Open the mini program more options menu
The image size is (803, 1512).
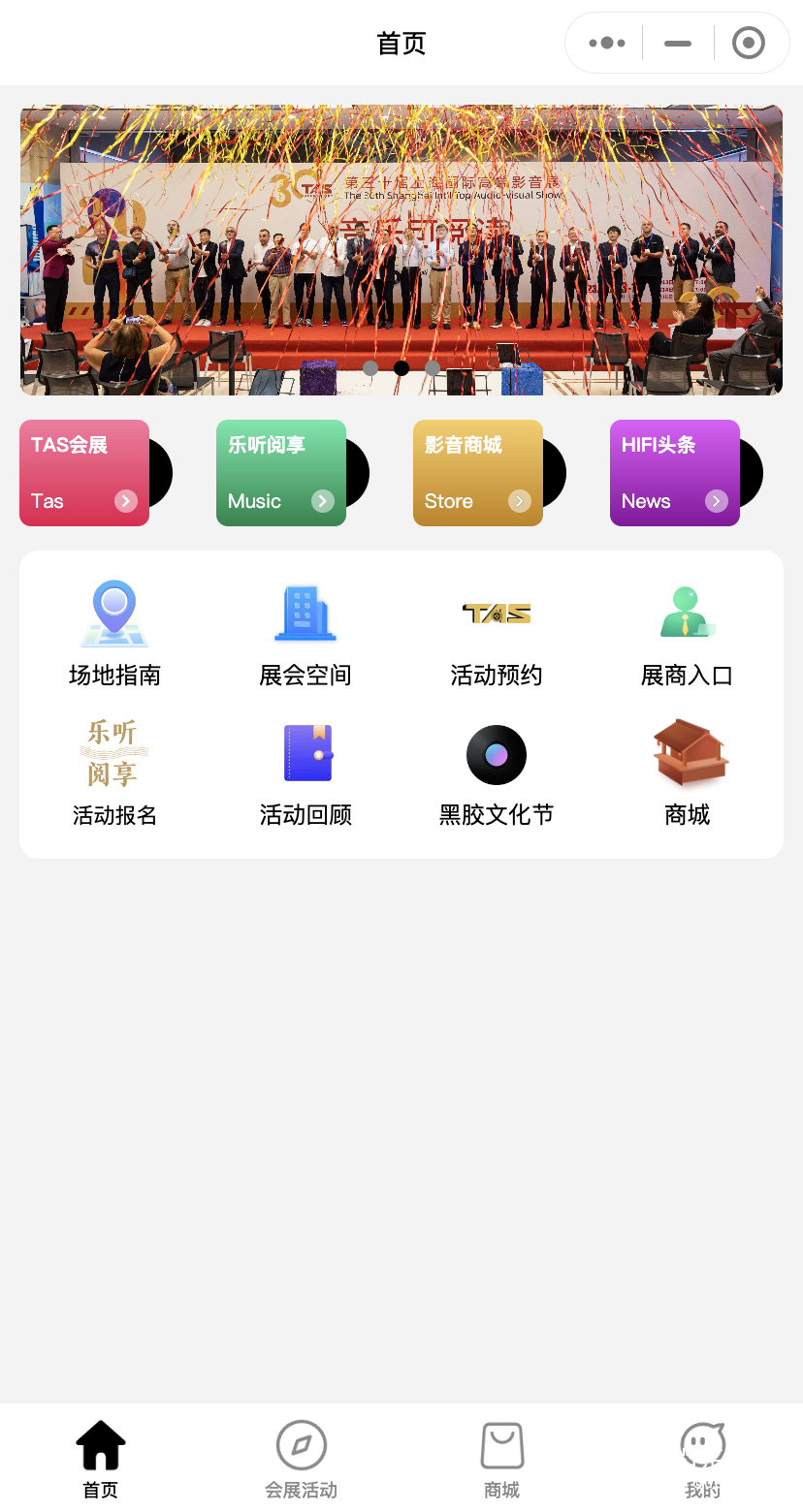coord(607,43)
